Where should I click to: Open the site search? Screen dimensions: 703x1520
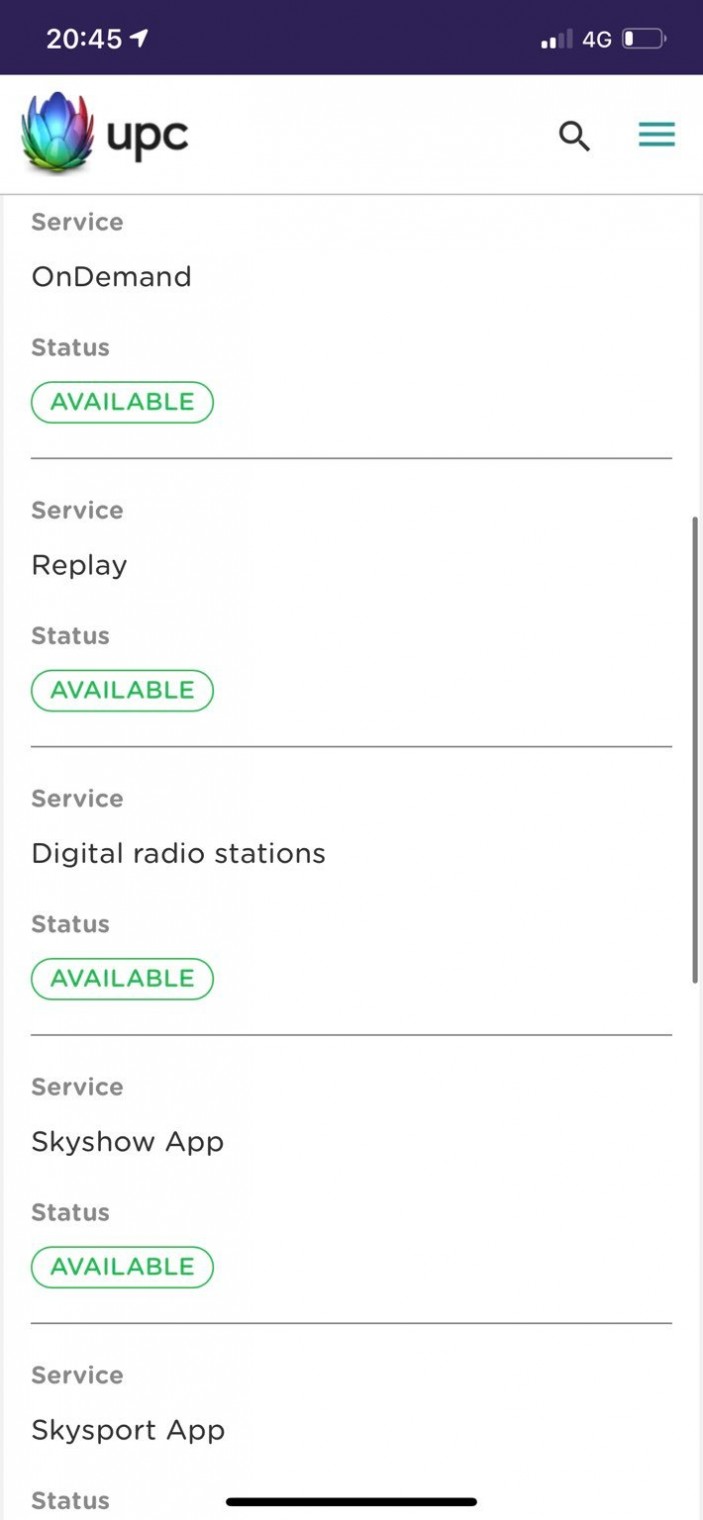[x=574, y=136]
